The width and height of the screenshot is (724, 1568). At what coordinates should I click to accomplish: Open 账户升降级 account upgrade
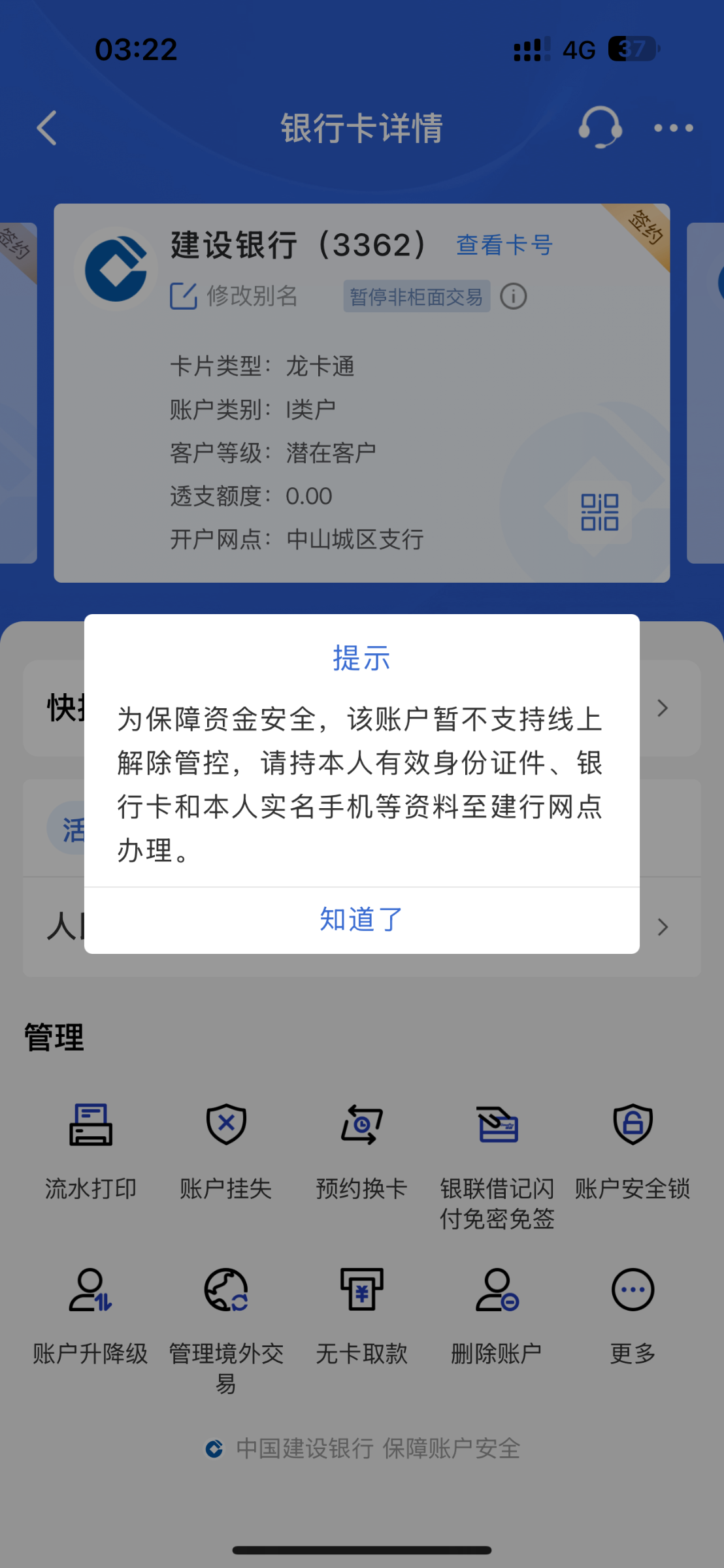coord(91,1315)
